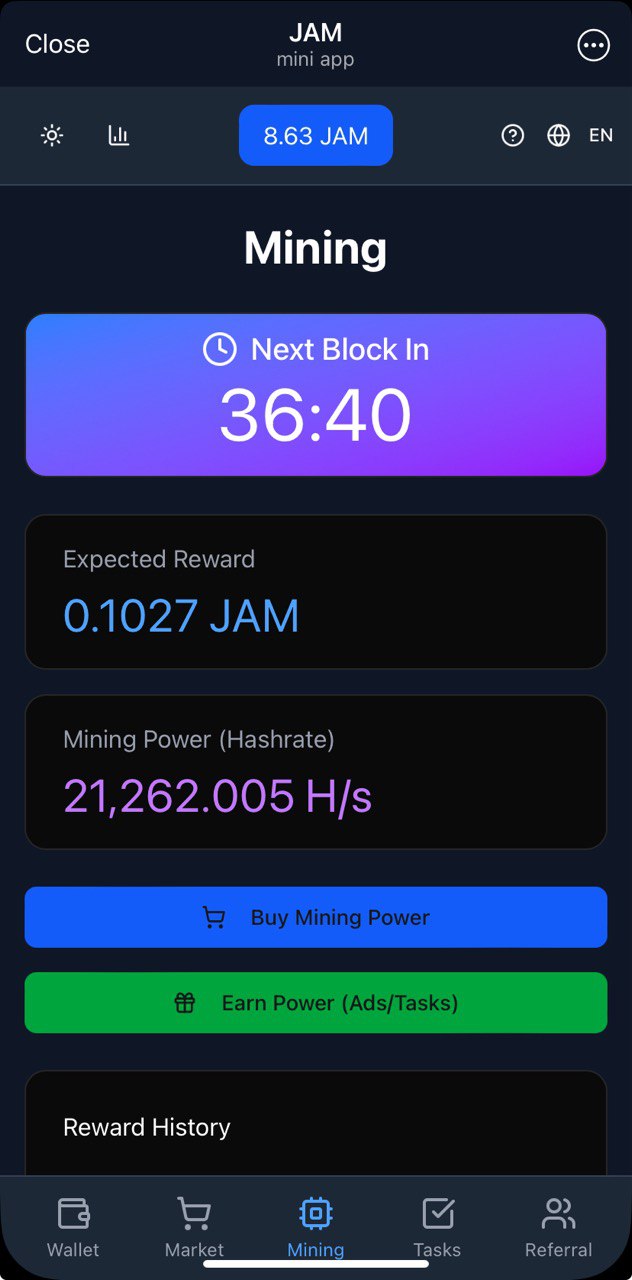Switch to the Wallet tab
Image resolution: width=632 pixels, height=1280 pixels.
point(73,1227)
